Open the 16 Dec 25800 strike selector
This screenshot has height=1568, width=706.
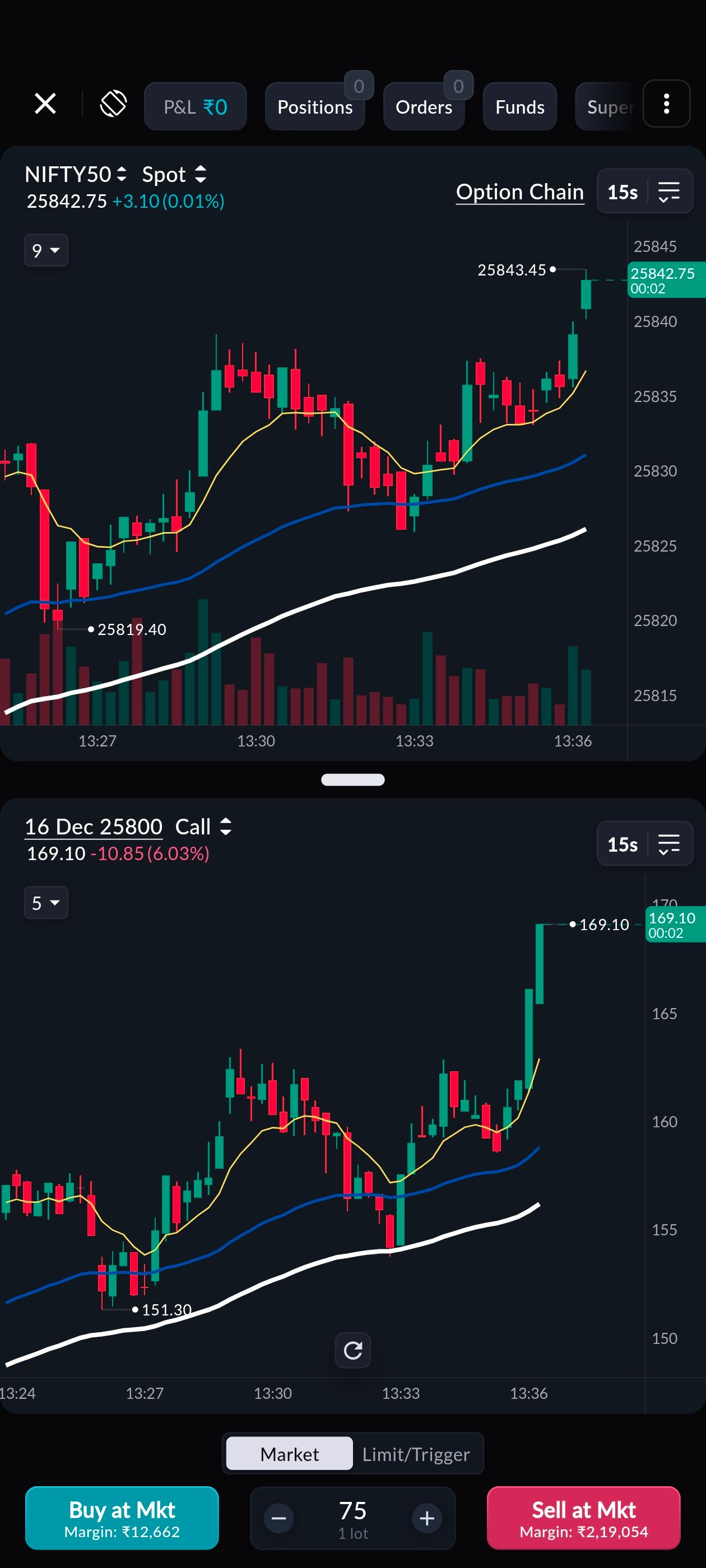tap(94, 827)
